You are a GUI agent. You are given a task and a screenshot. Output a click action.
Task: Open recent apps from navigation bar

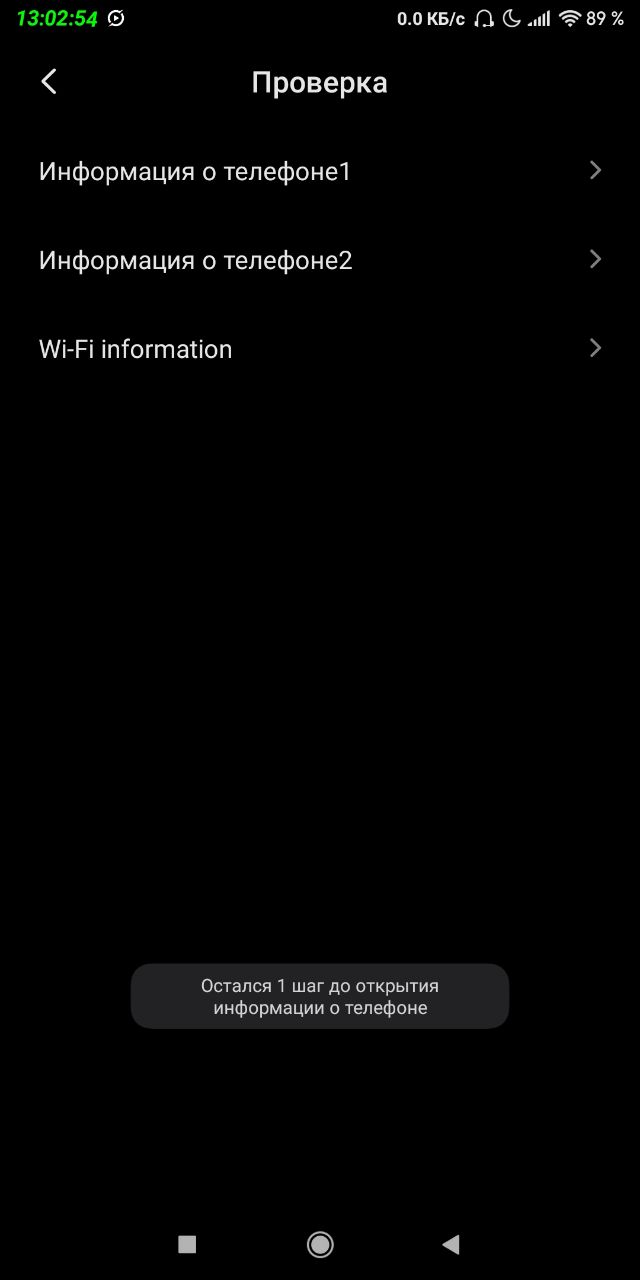tap(187, 1244)
